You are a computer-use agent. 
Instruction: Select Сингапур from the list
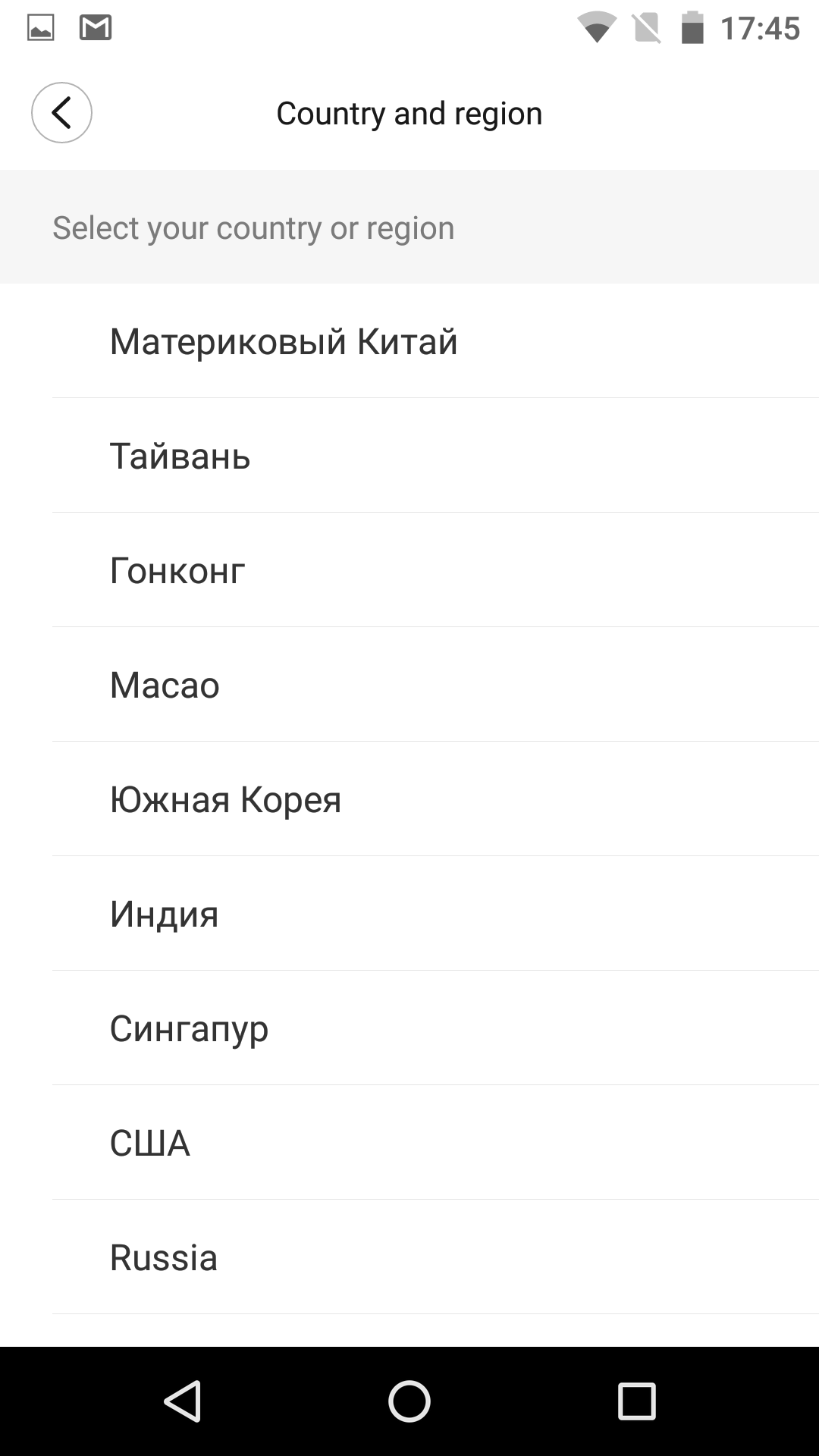[x=189, y=1028]
